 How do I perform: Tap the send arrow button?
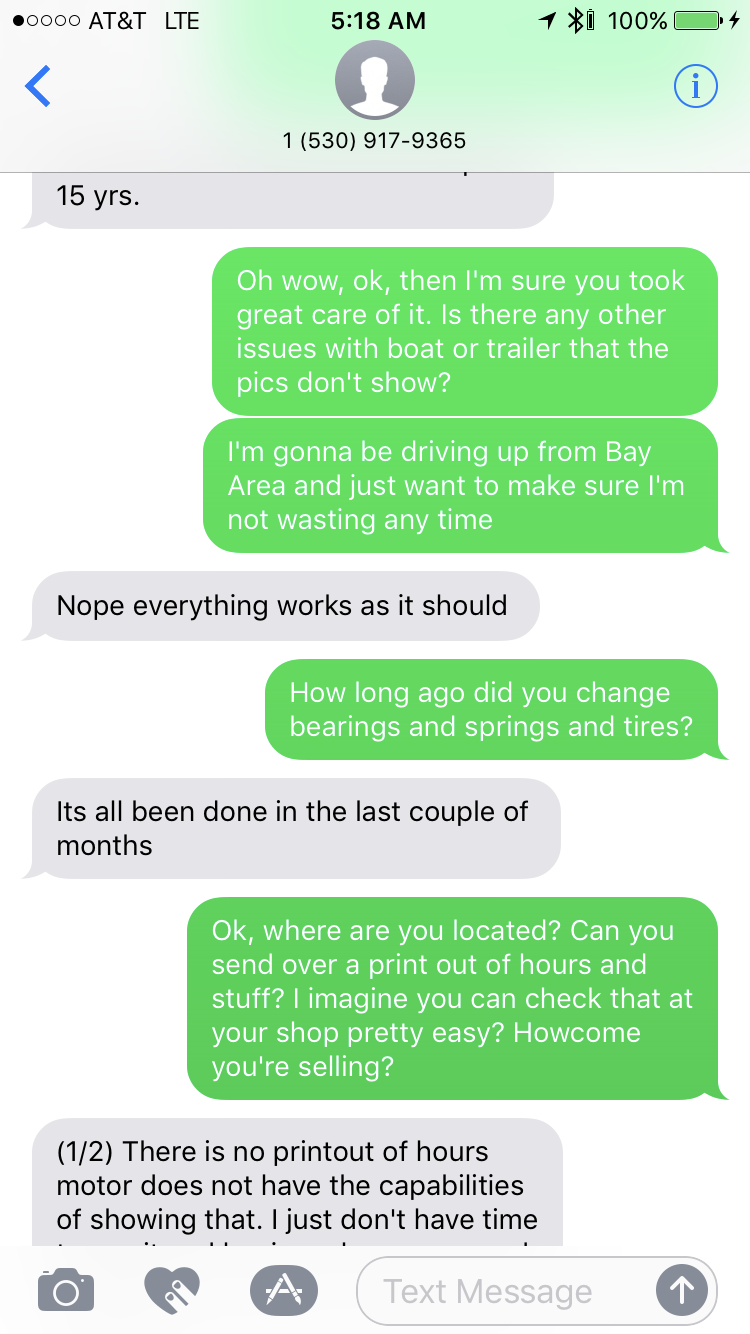(681, 1291)
